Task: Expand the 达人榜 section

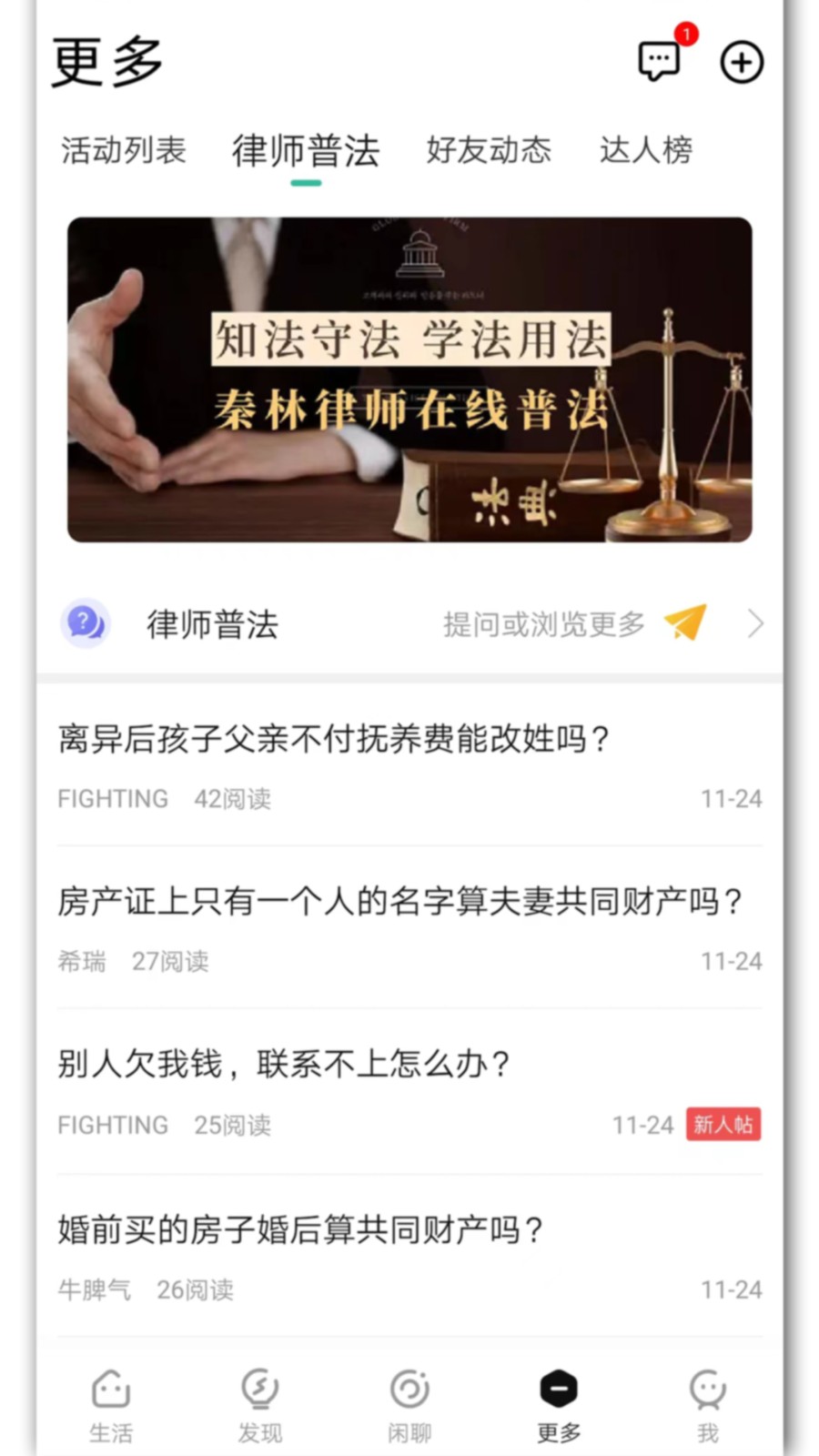Action: pos(644,151)
